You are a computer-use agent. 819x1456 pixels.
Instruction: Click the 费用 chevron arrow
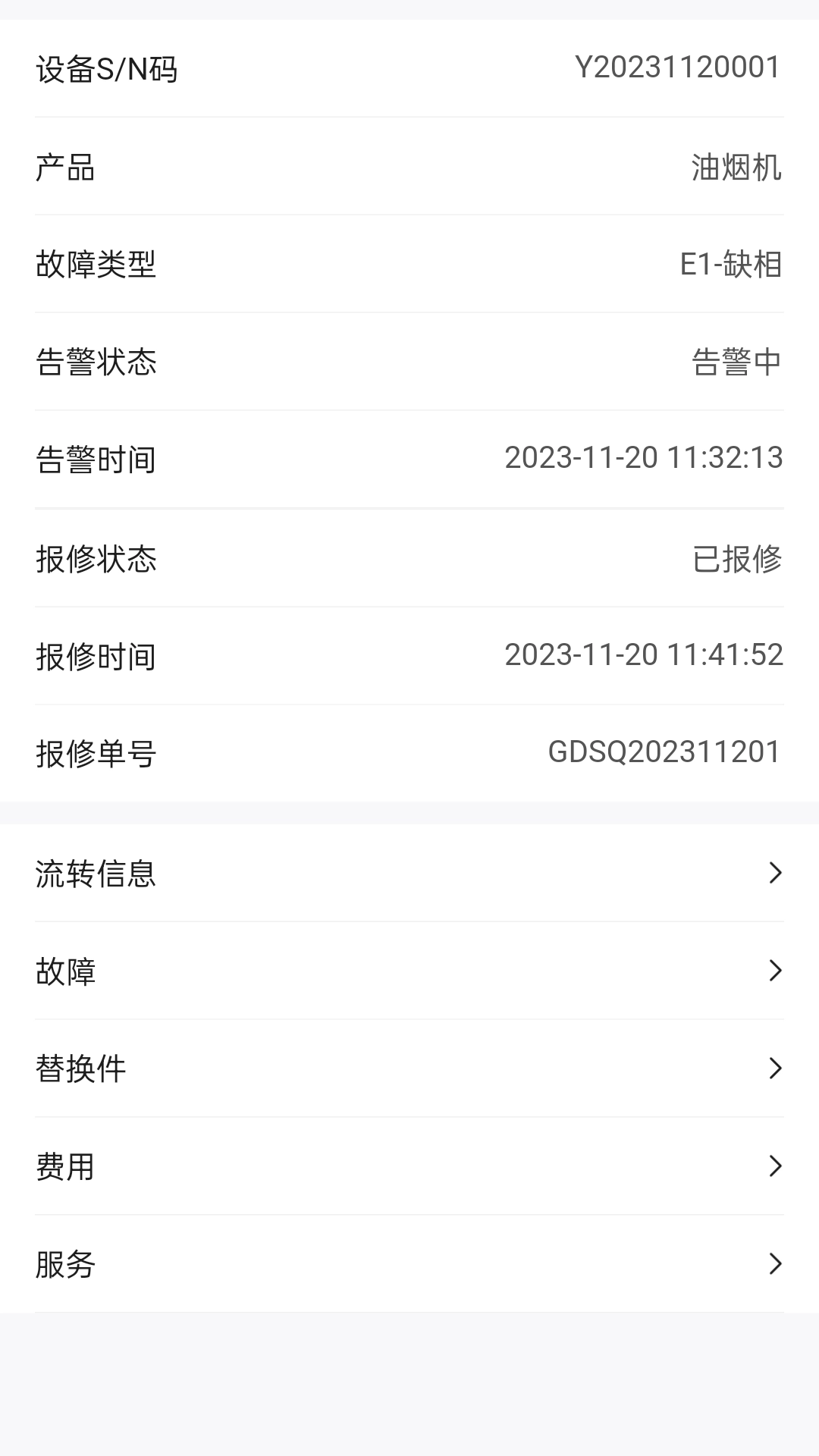point(775,1167)
